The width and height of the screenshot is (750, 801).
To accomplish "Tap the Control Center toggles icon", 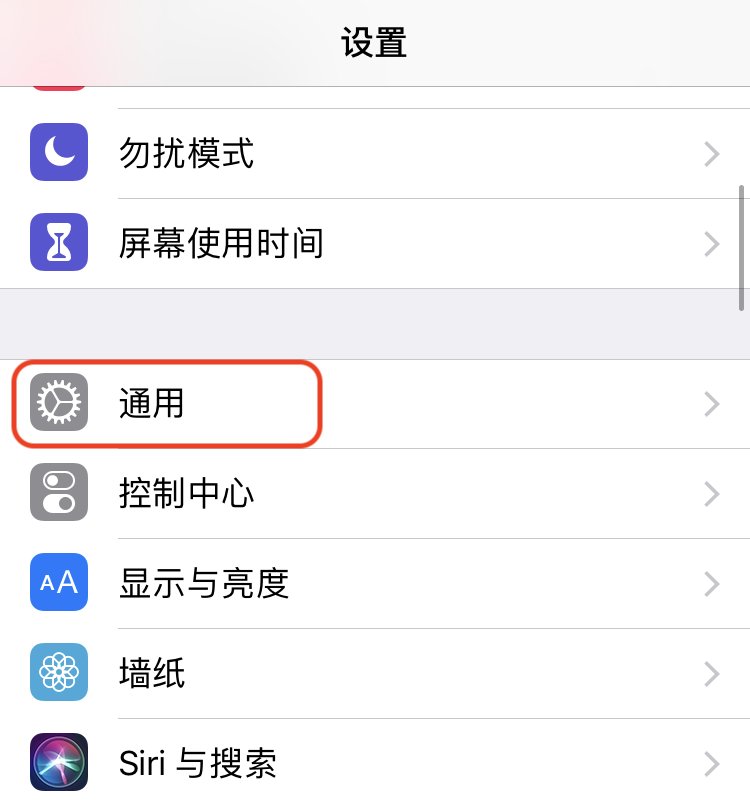I will (58, 494).
